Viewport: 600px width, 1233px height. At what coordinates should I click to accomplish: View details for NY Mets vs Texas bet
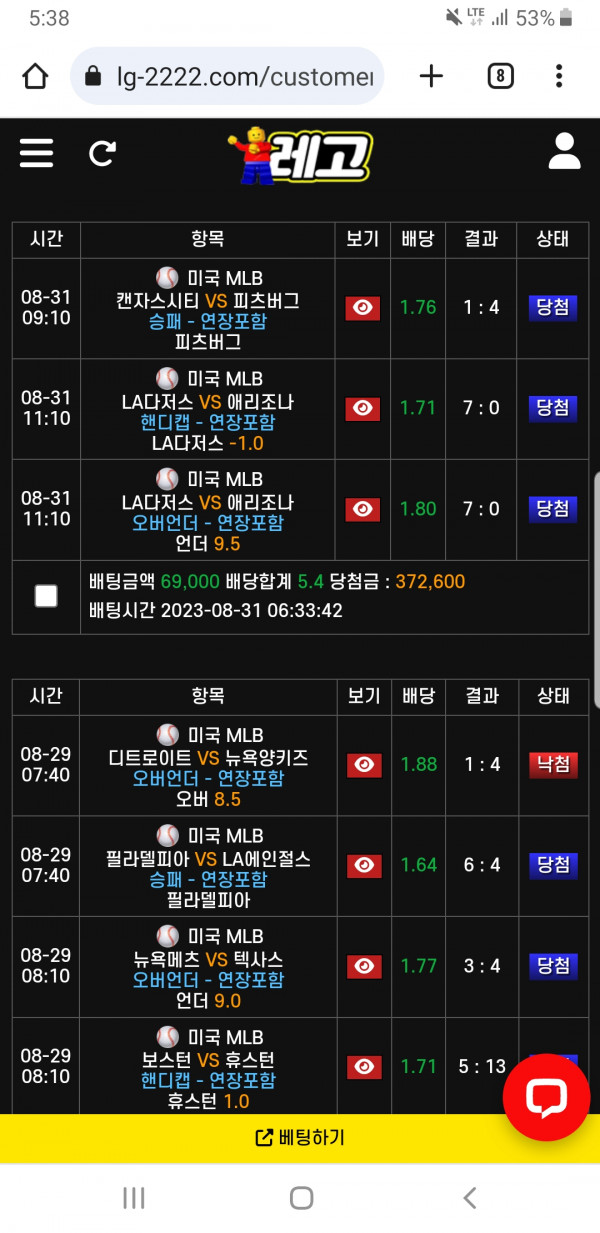pos(363,966)
